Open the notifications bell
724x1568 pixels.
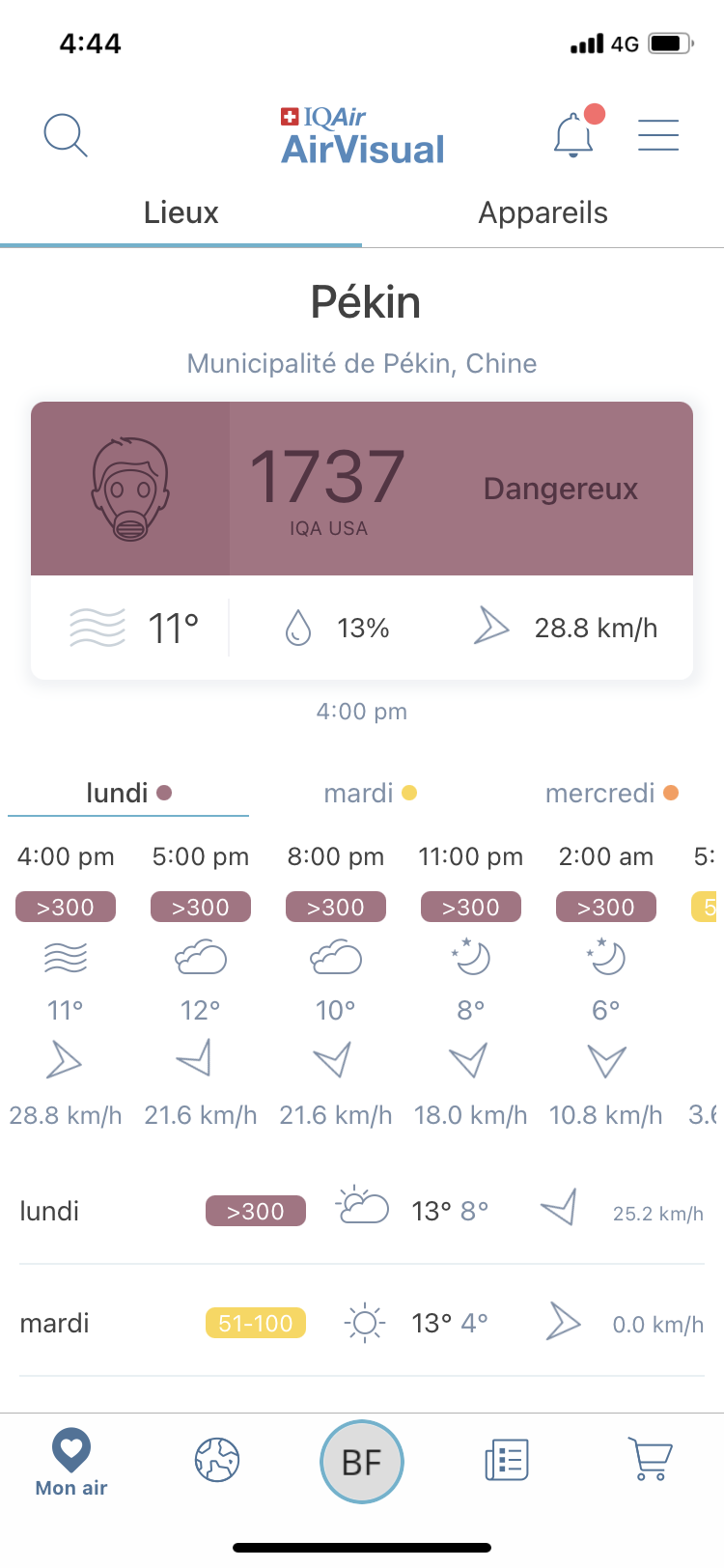click(573, 135)
